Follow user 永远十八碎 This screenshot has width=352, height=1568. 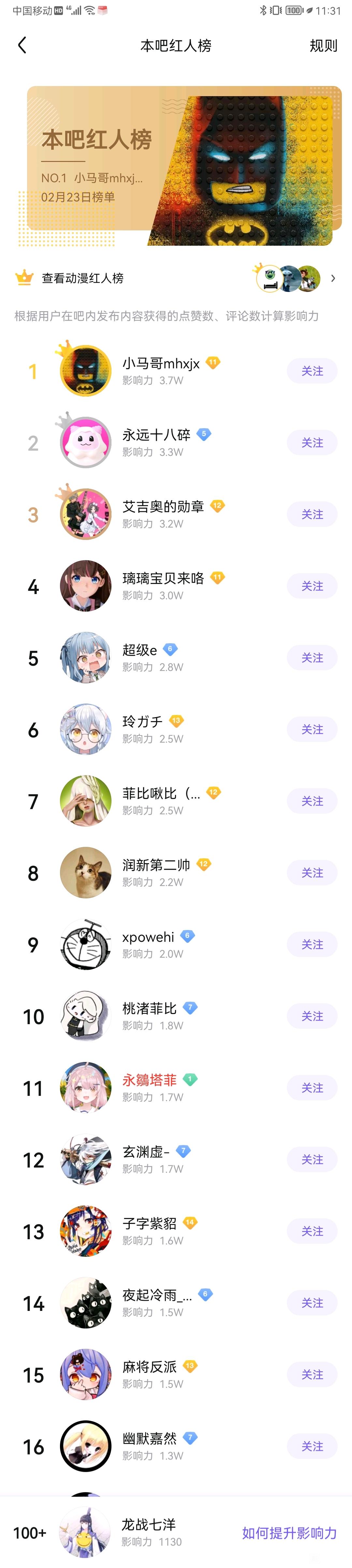pyautogui.click(x=312, y=443)
